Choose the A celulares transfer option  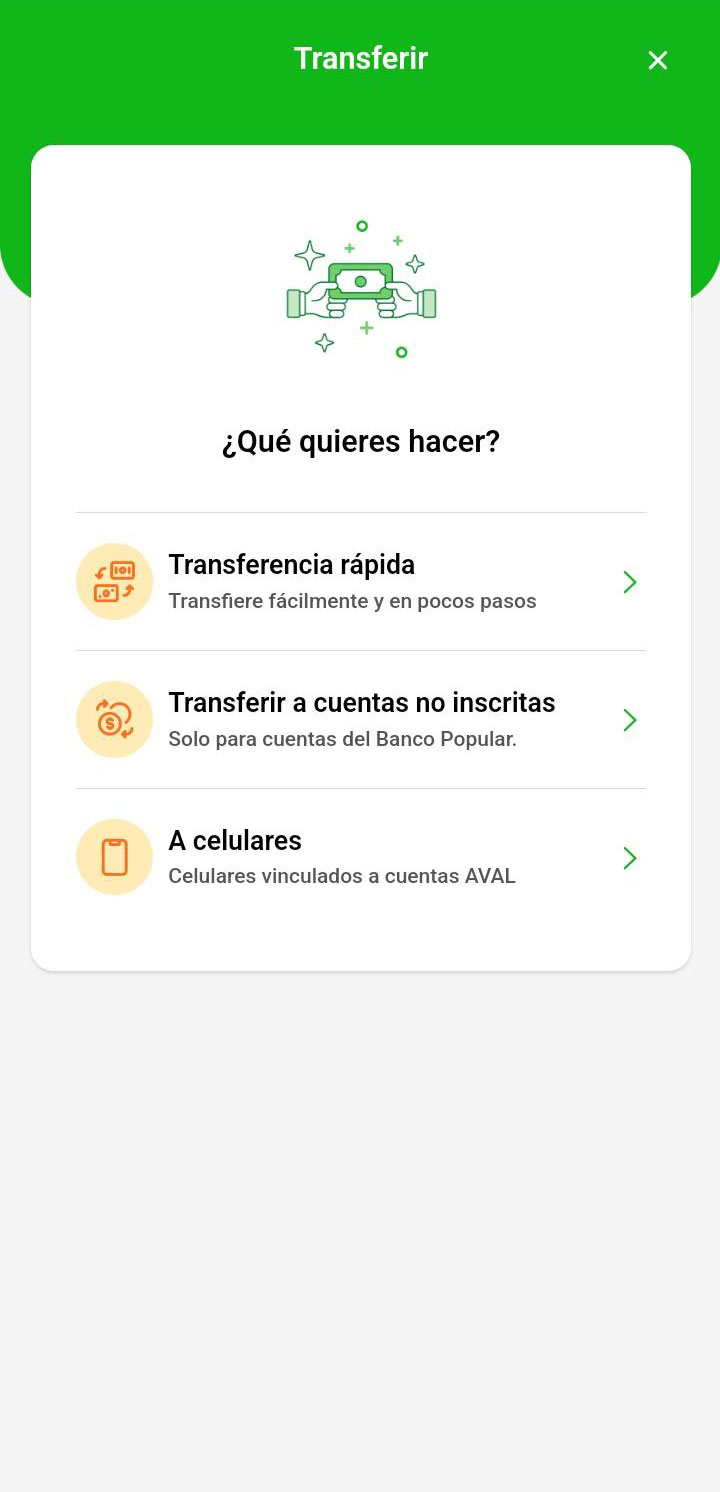coord(235,840)
